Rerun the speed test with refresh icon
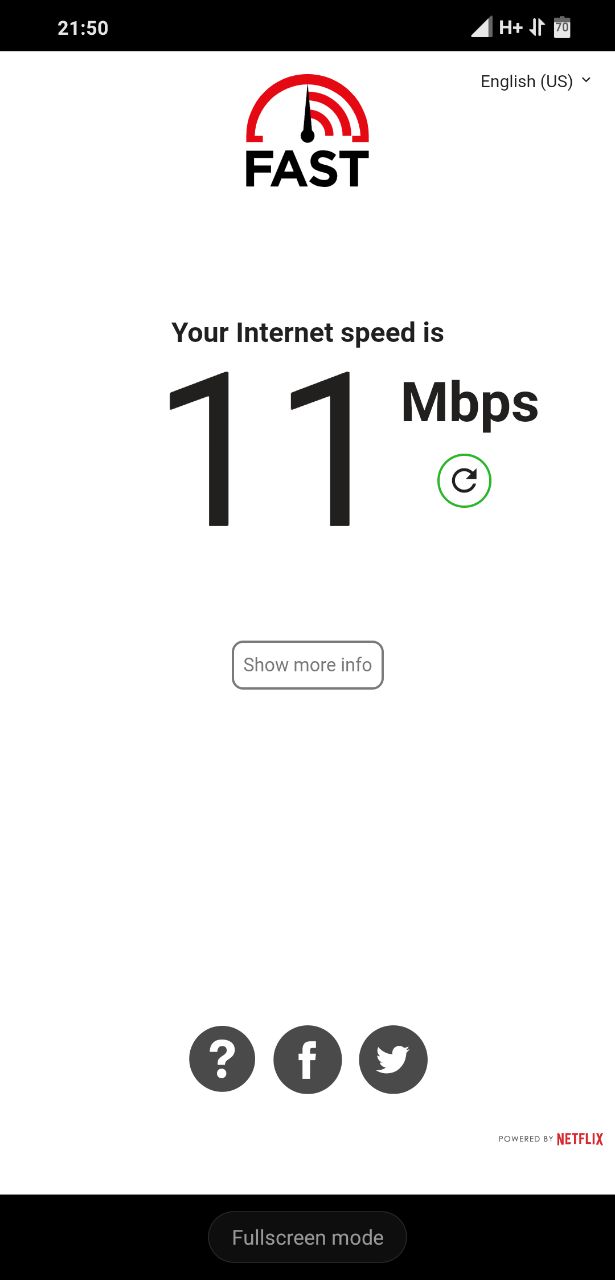The image size is (615, 1280). pos(464,481)
